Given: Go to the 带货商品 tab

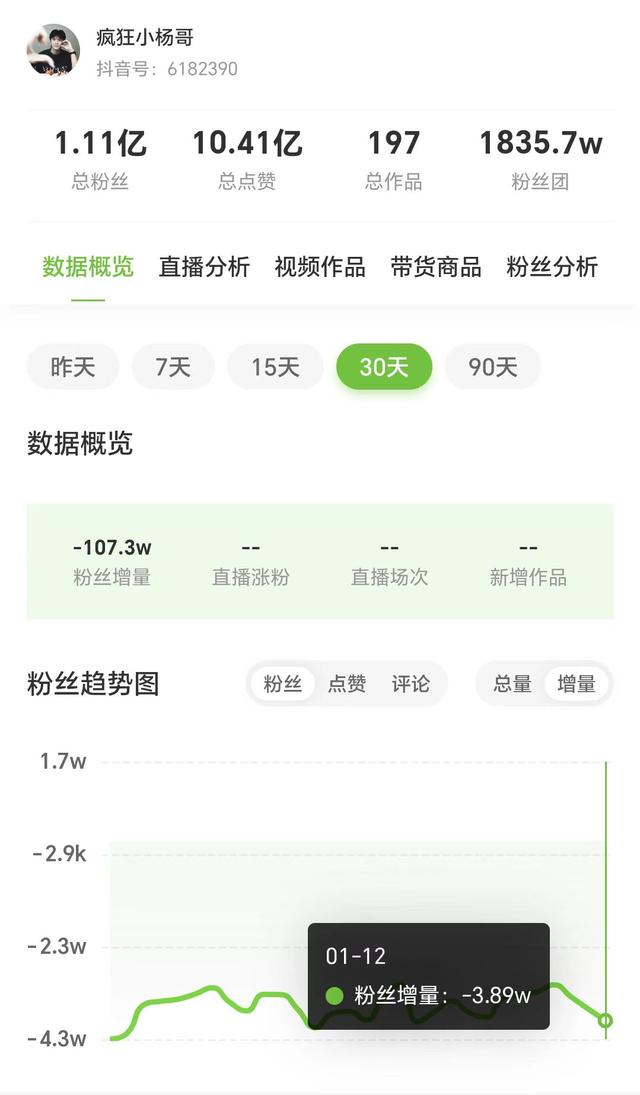Looking at the screenshot, I should coord(436,267).
